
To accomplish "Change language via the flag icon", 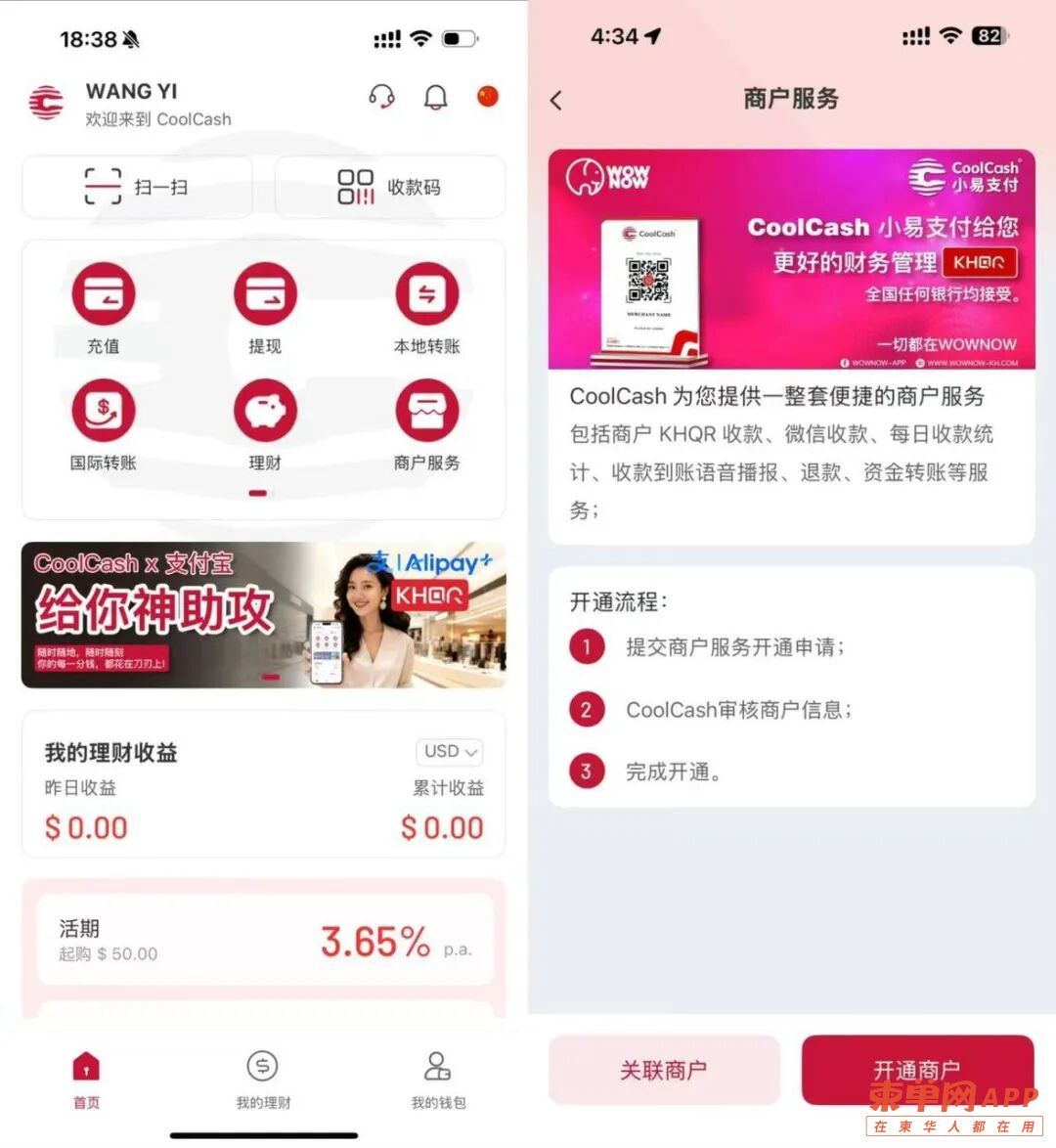I will [487, 96].
